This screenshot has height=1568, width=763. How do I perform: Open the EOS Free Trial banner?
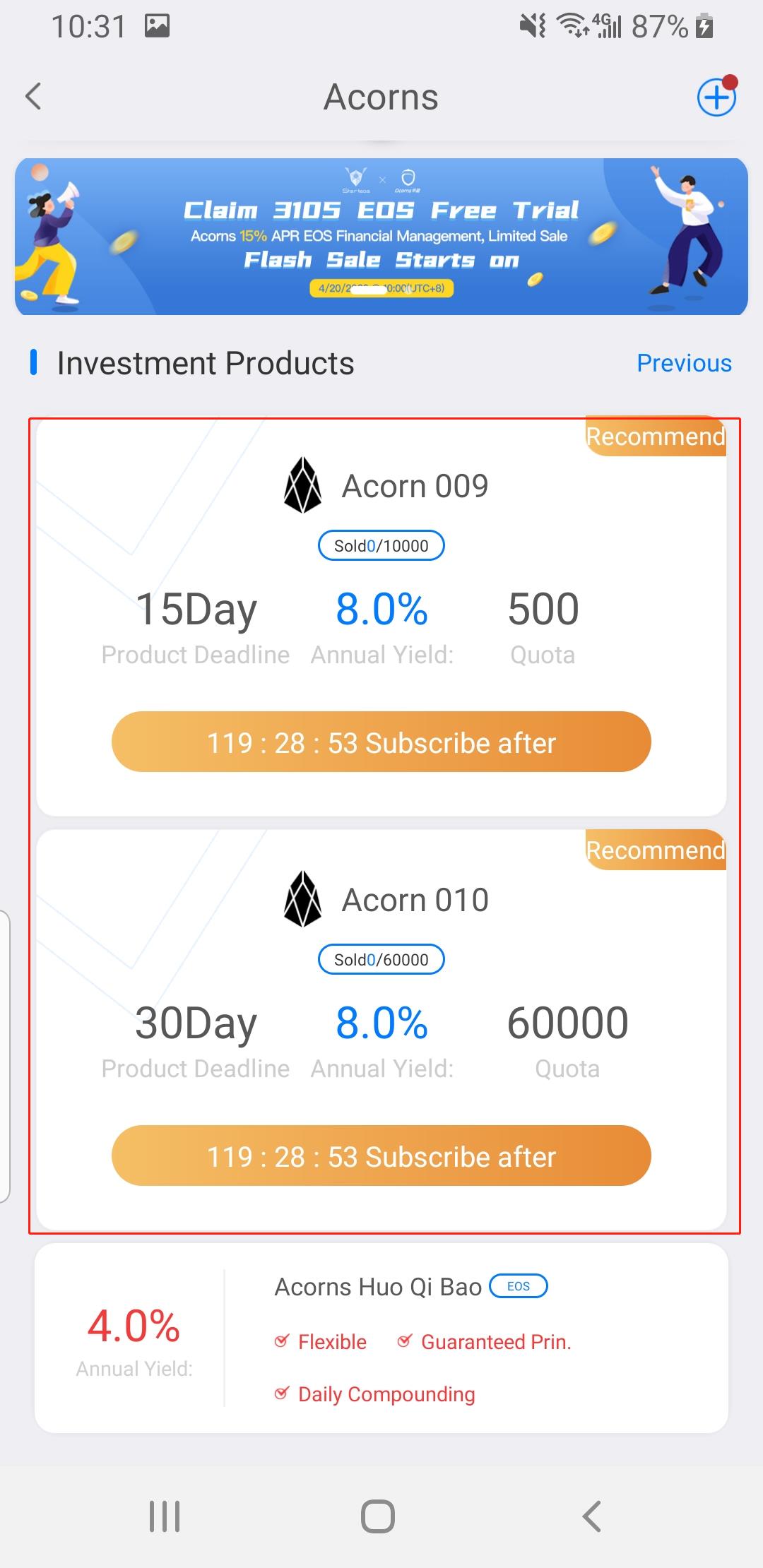pos(381,237)
